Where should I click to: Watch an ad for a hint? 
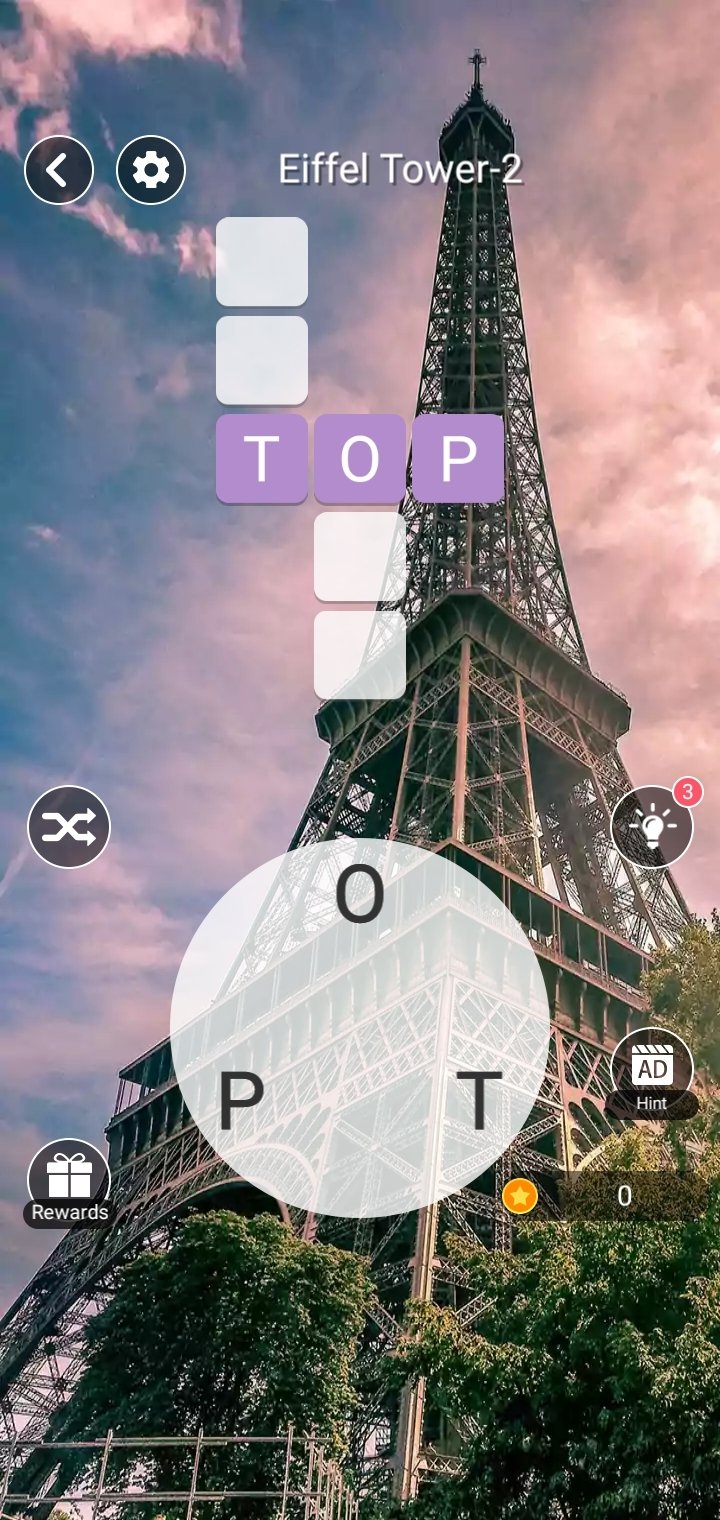(x=652, y=1072)
